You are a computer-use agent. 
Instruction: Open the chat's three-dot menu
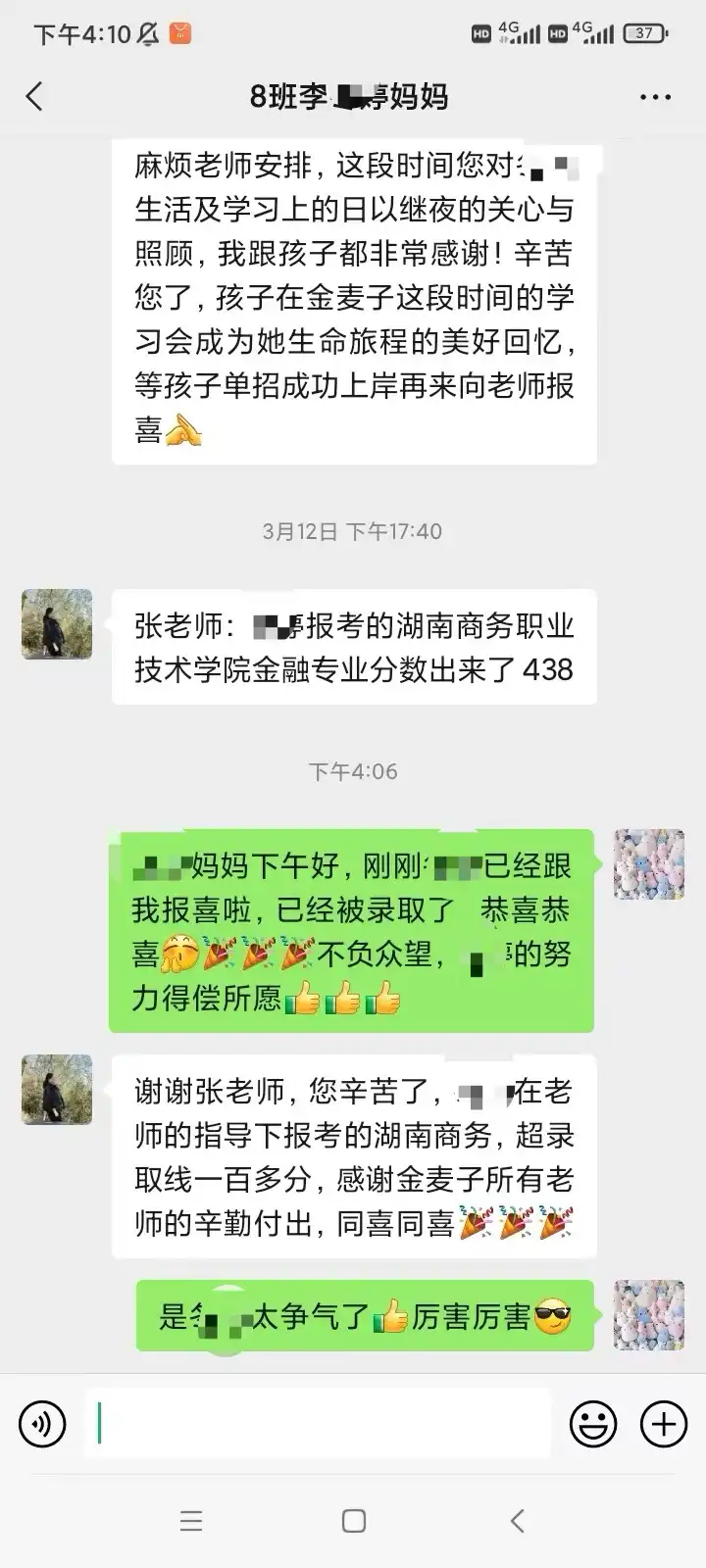coord(655,97)
